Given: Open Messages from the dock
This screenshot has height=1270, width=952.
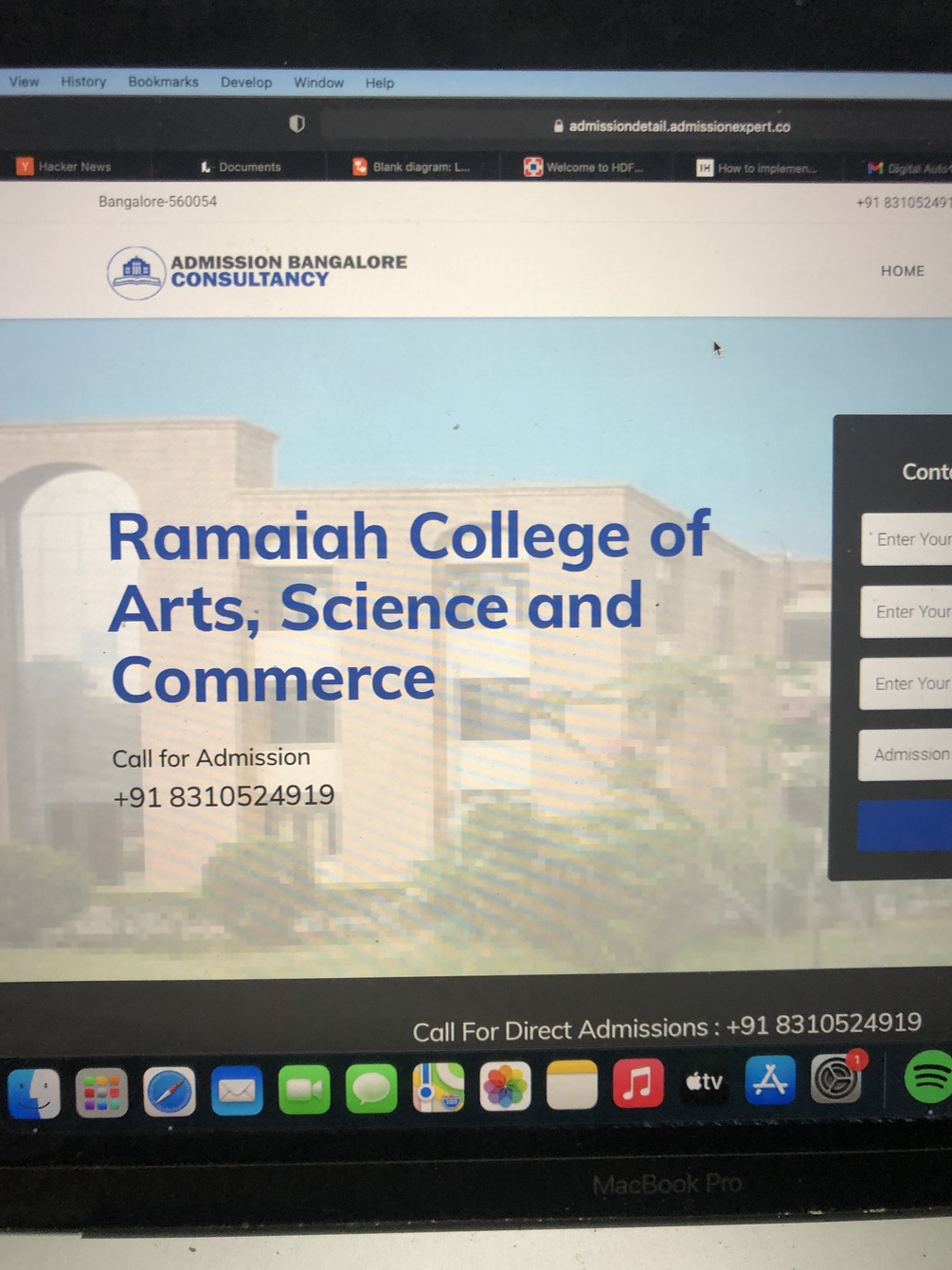Looking at the screenshot, I should [370, 1089].
